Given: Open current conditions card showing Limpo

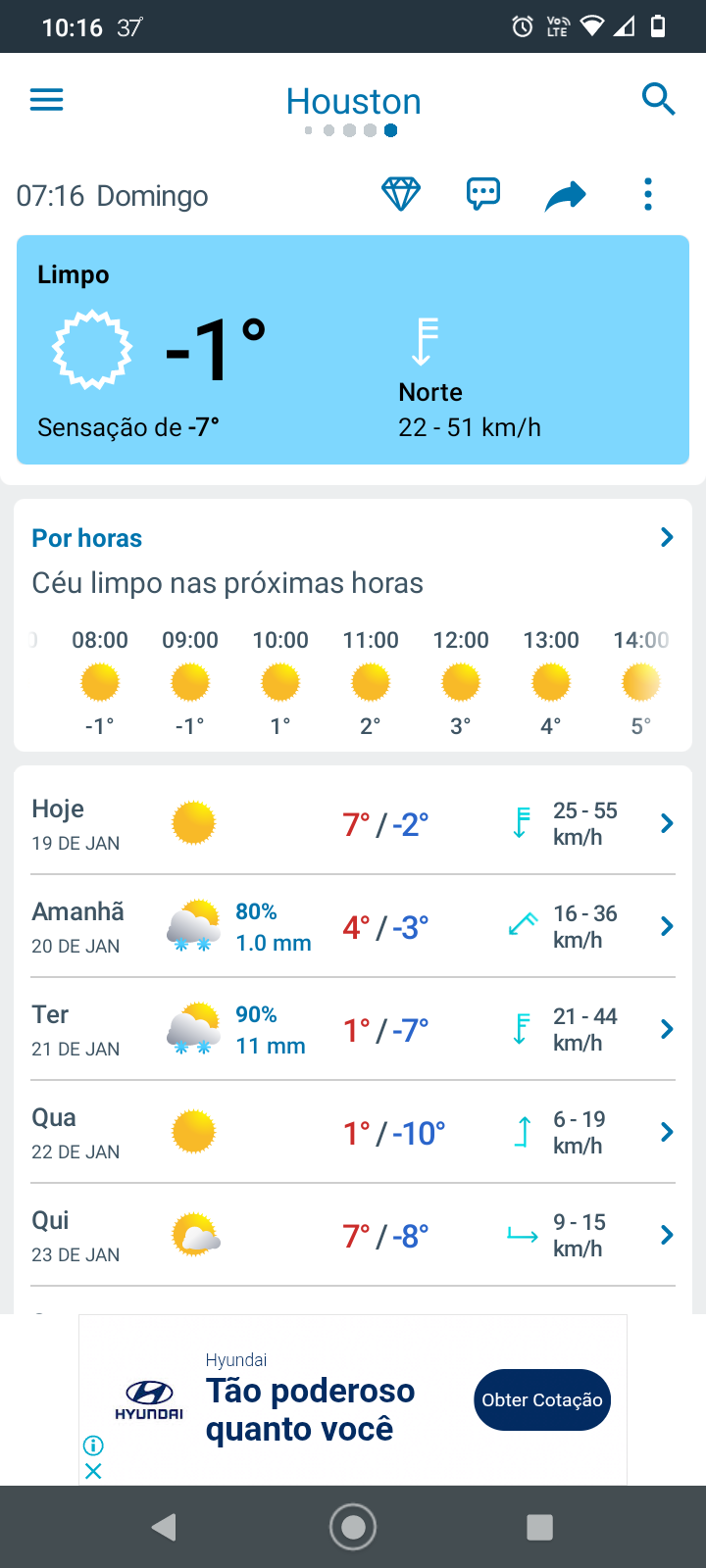Looking at the screenshot, I should tap(353, 350).
